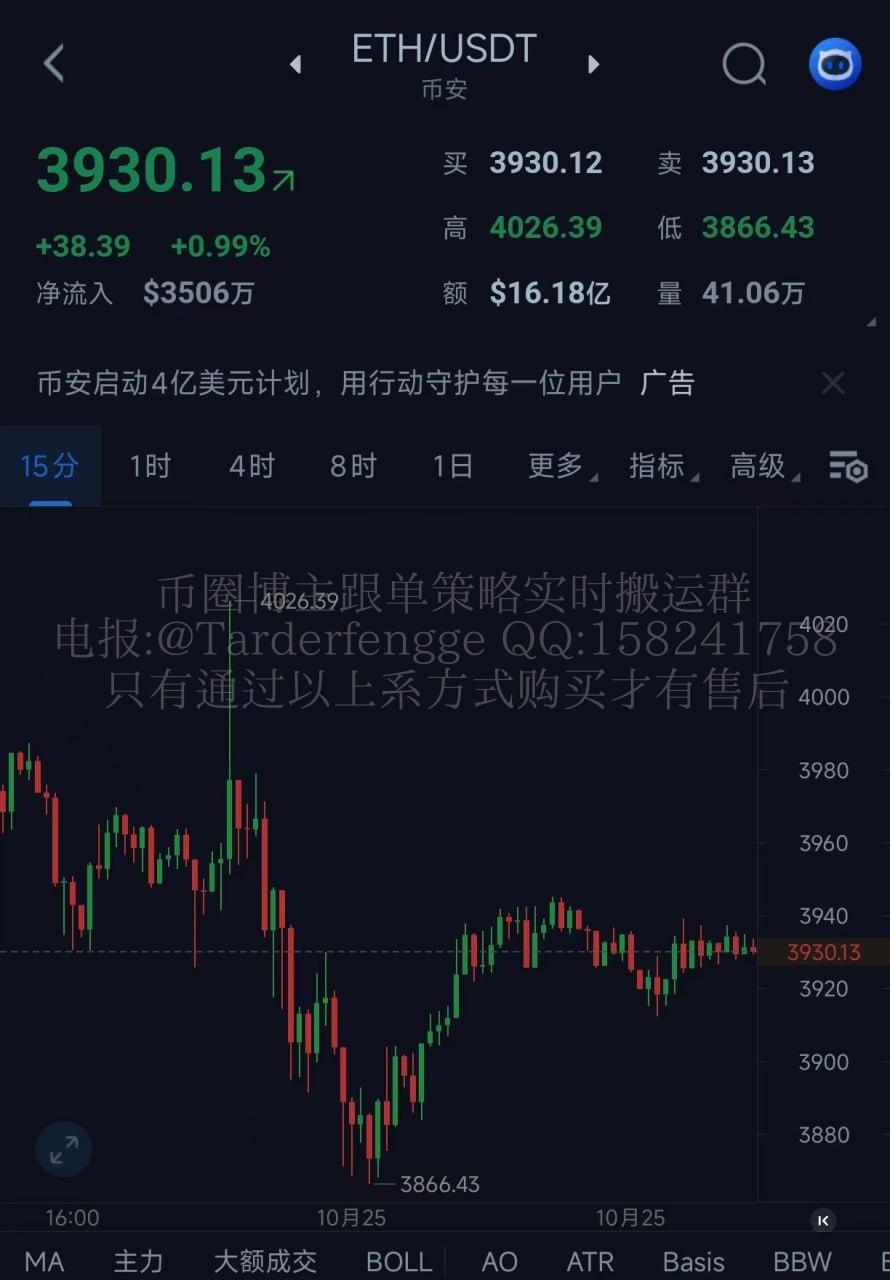Select the BOLL indicator
The image size is (890, 1280).
[399, 1261]
